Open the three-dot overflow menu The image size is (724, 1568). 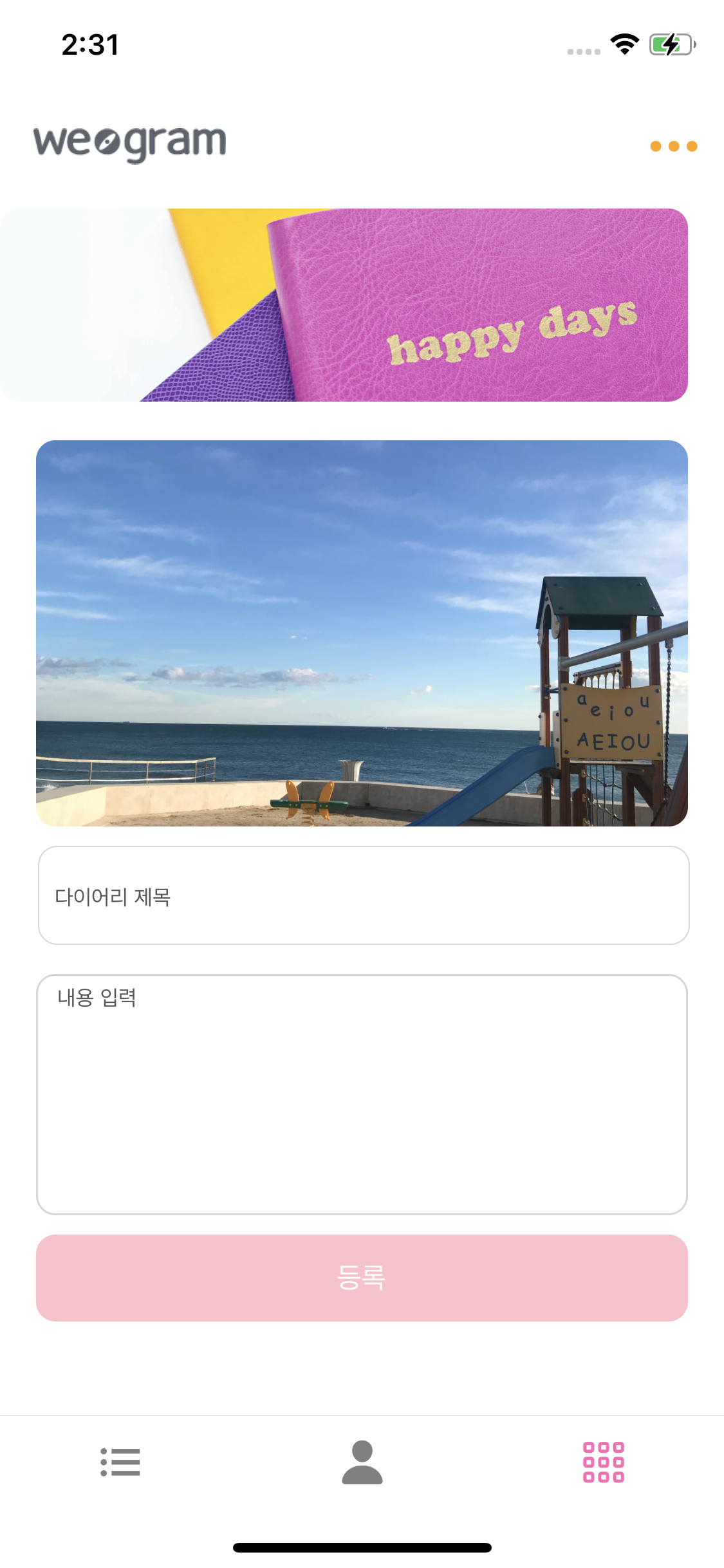[673, 147]
